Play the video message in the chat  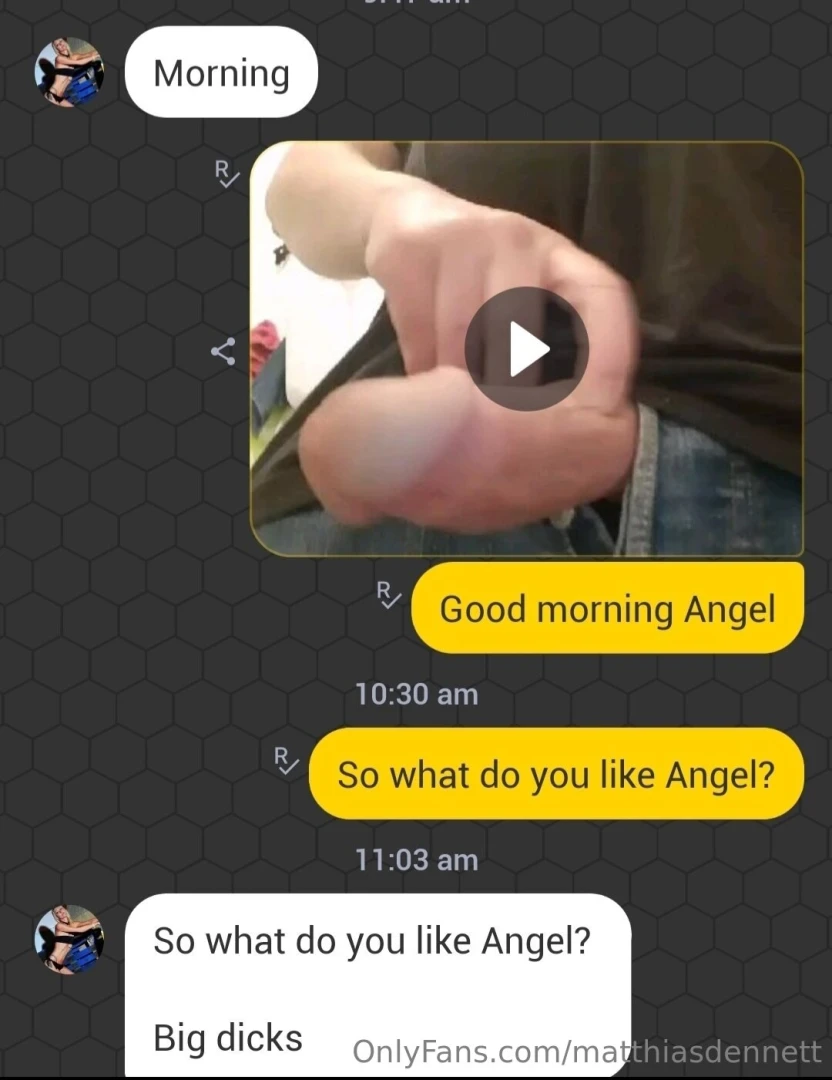coord(527,349)
